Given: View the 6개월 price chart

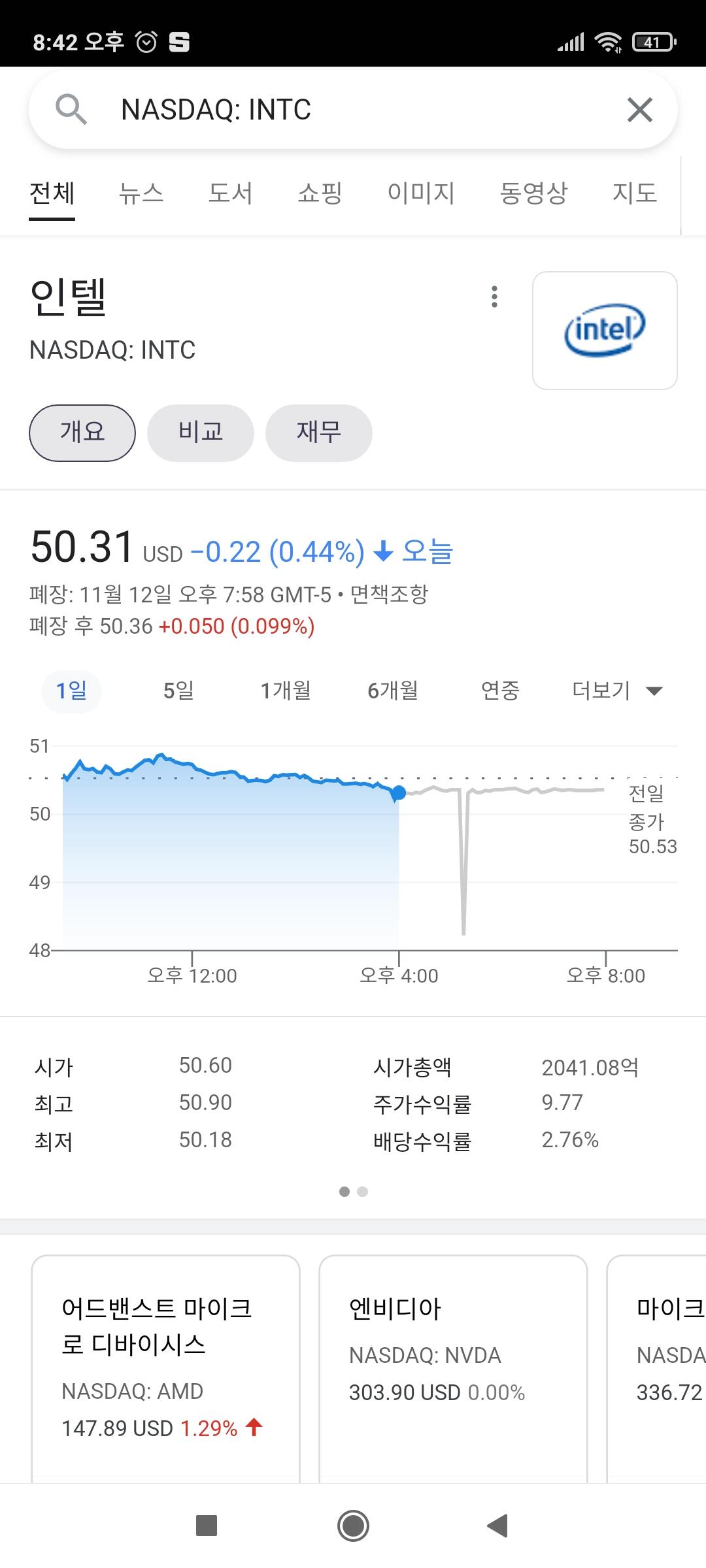Looking at the screenshot, I should 393,691.
